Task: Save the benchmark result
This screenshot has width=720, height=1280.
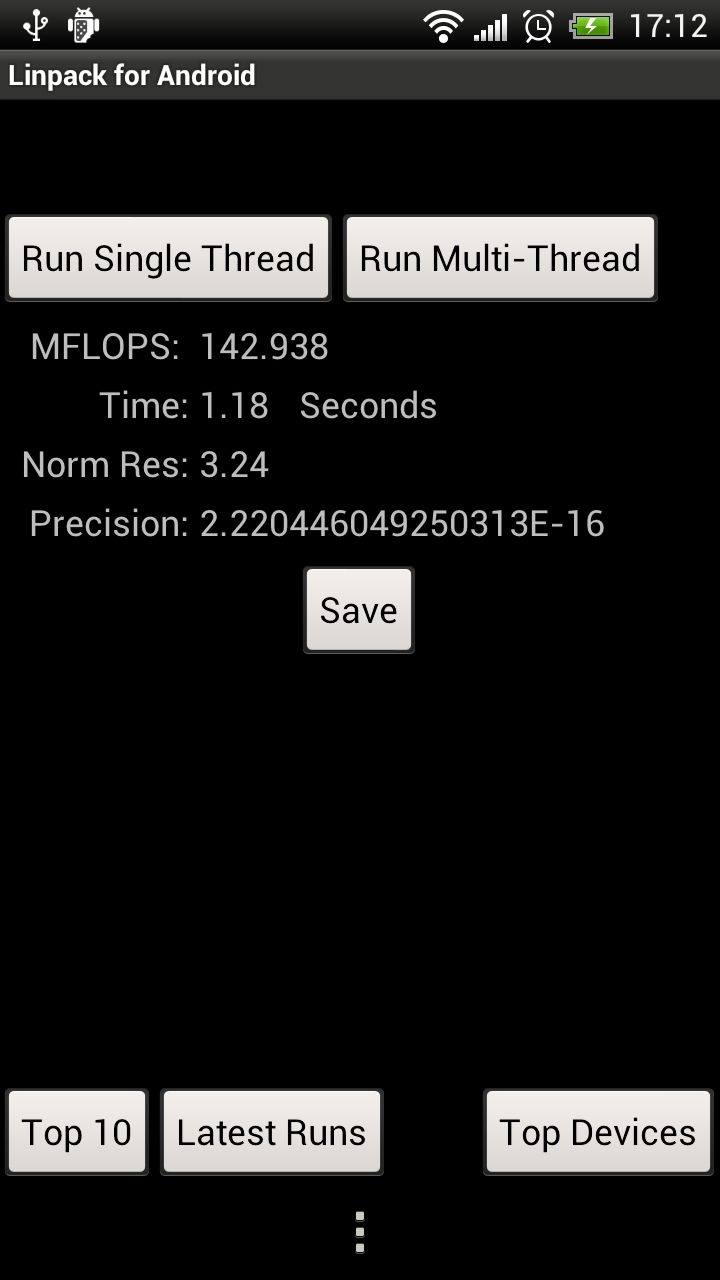Action: pyautogui.click(x=358, y=610)
